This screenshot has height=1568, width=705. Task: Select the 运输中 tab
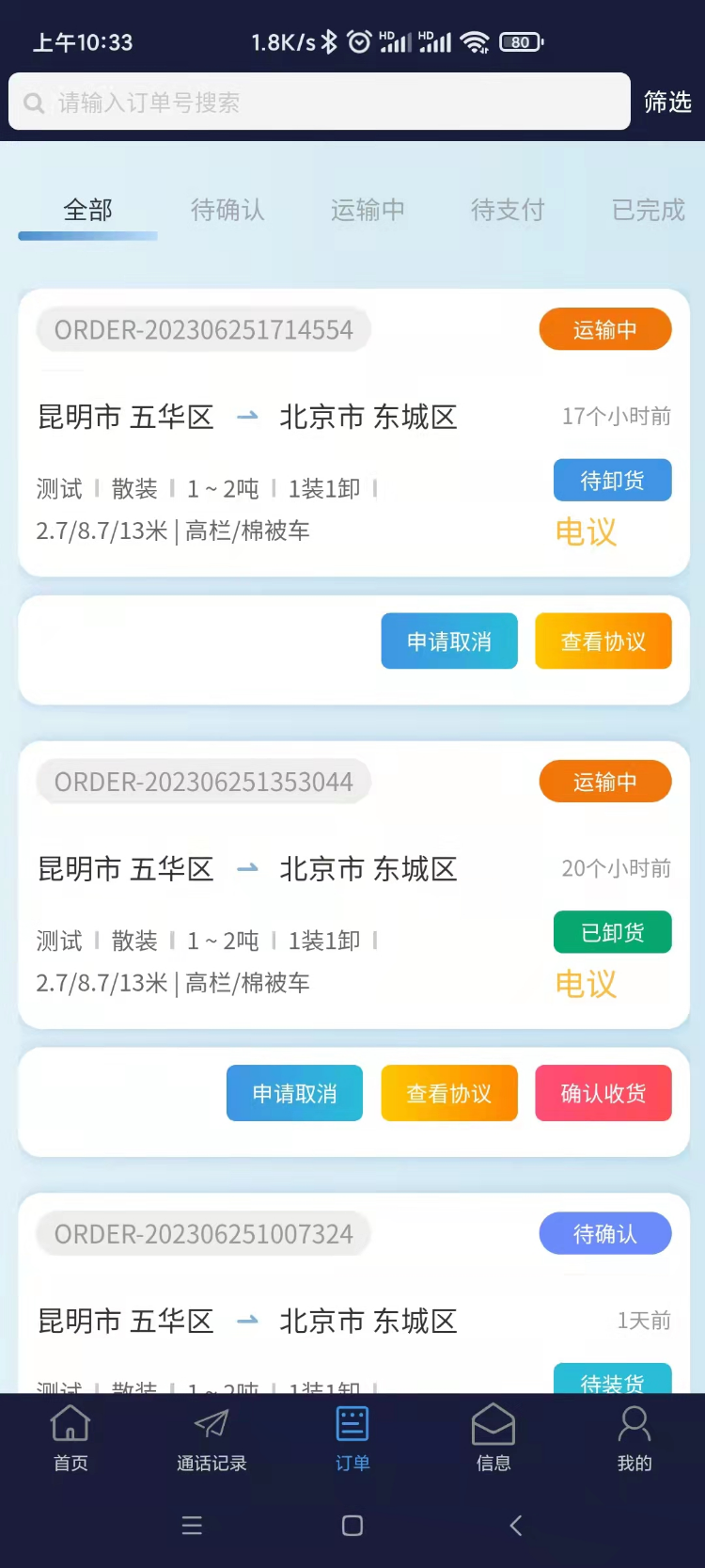[x=367, y=210]
